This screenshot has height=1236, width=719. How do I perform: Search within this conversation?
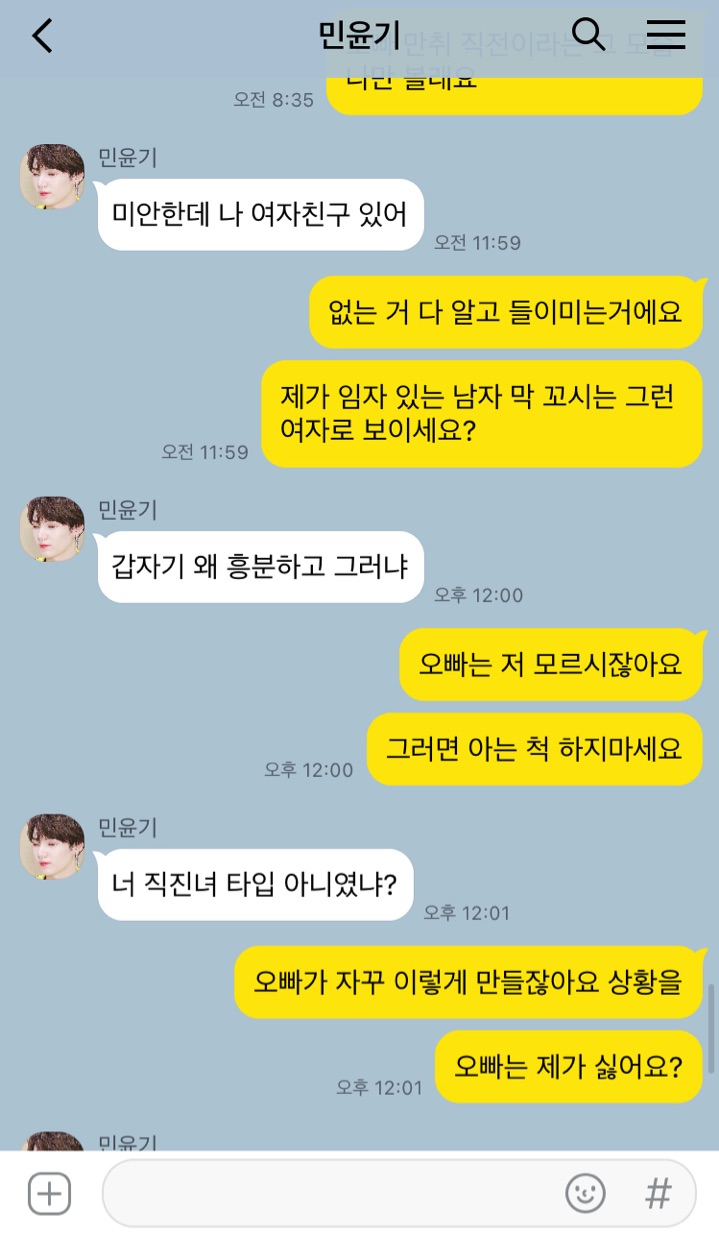(588, 35)
